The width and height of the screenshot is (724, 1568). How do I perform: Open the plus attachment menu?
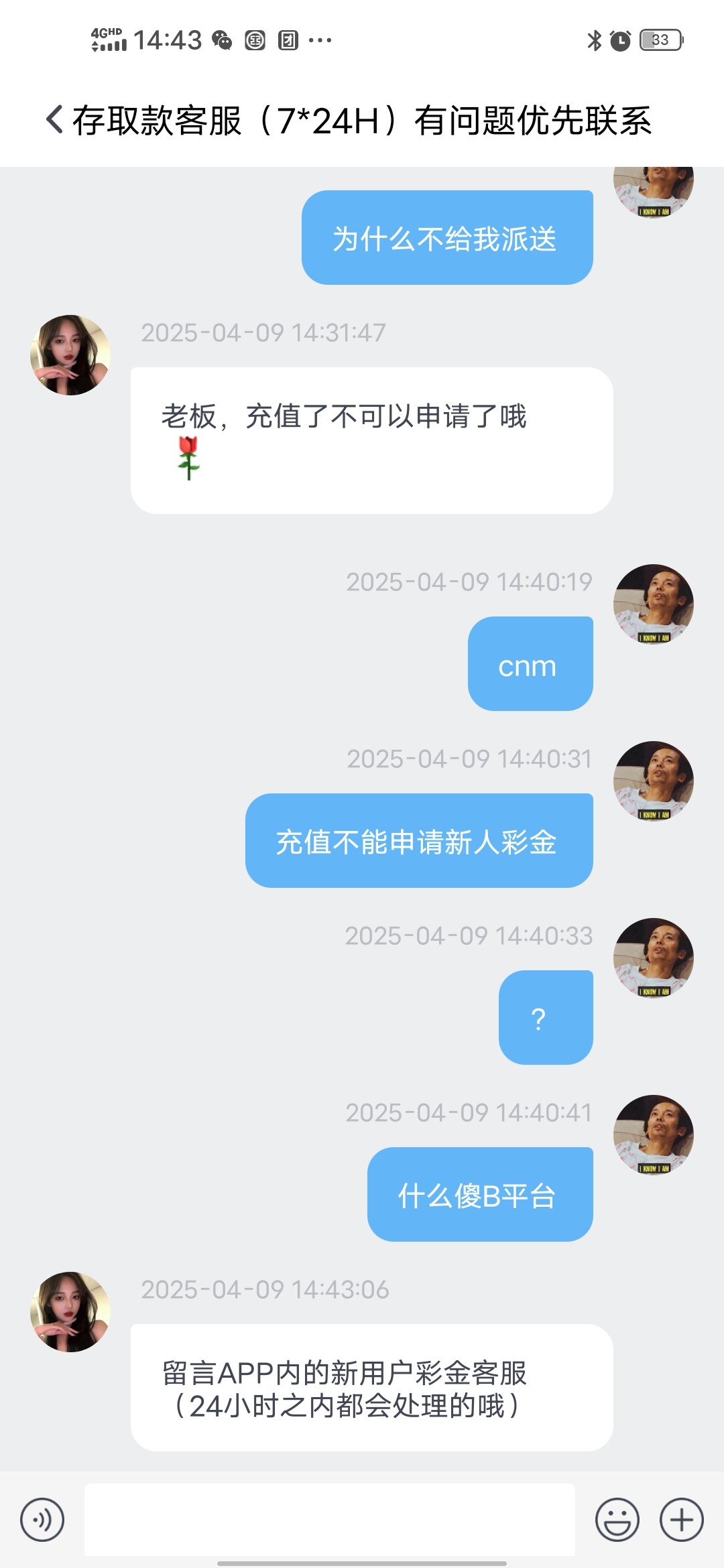682,1519
